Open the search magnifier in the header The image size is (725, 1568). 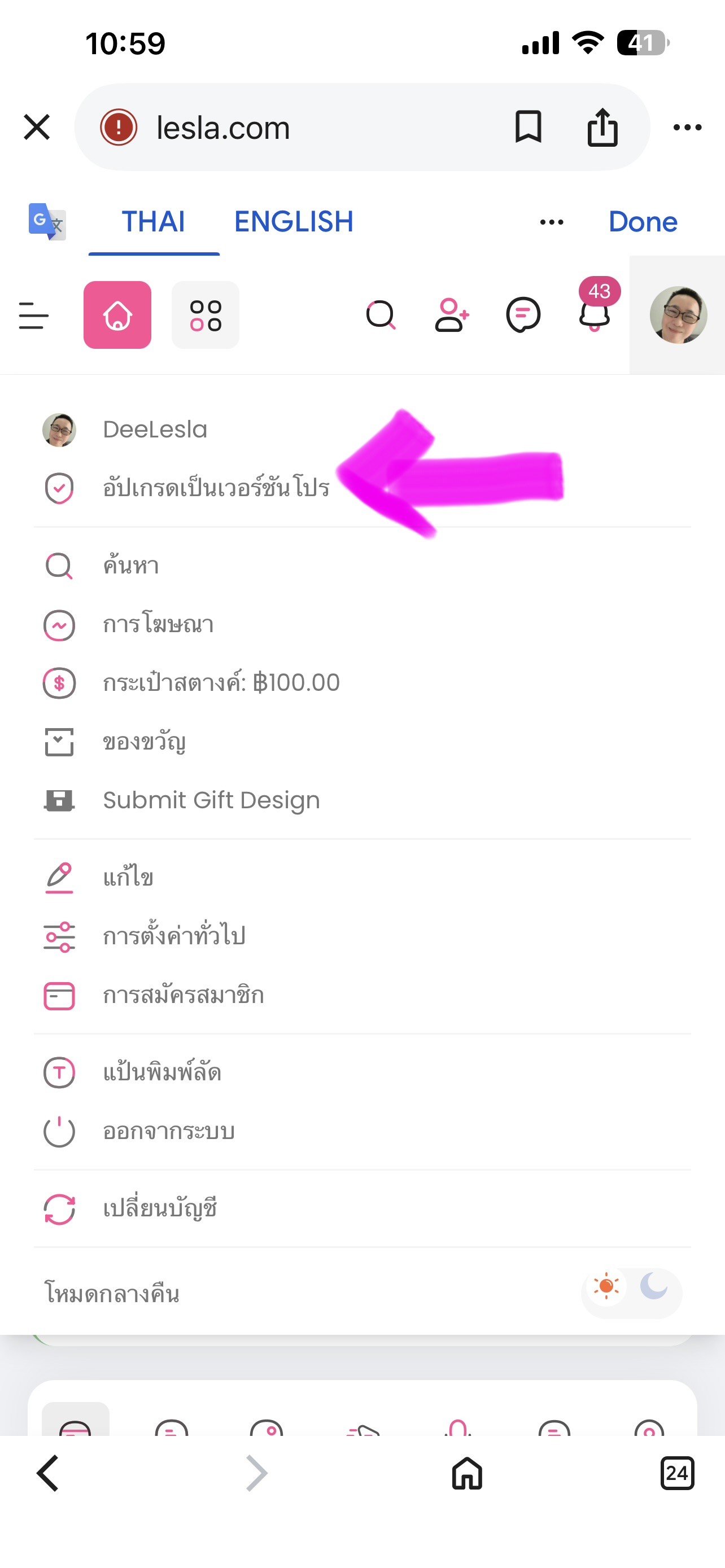pyautogui.click(x=381, y=316)
